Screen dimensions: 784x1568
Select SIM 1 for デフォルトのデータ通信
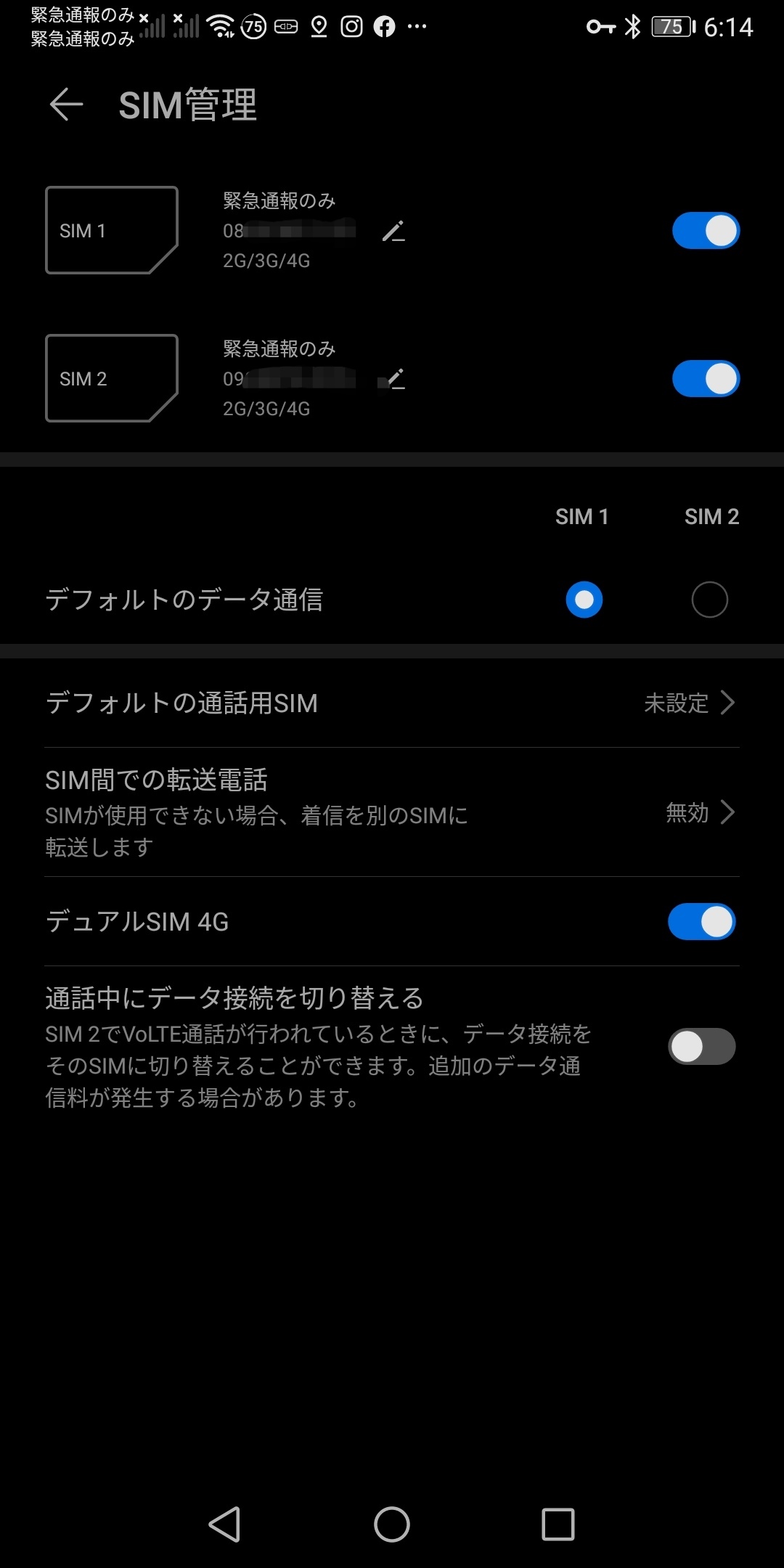[x=584, y=600]
